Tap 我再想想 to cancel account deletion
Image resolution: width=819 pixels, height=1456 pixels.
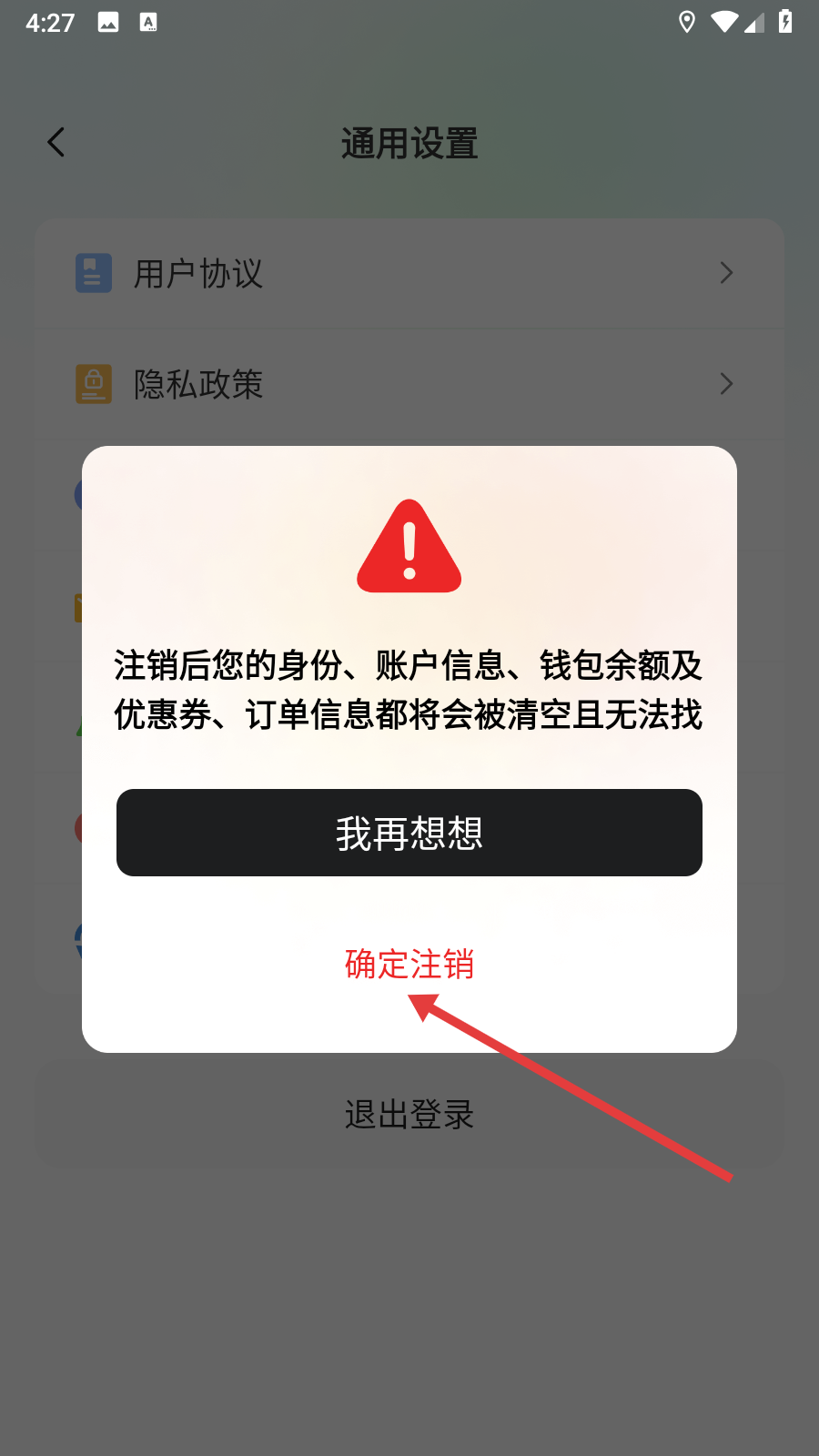point(409,833)
